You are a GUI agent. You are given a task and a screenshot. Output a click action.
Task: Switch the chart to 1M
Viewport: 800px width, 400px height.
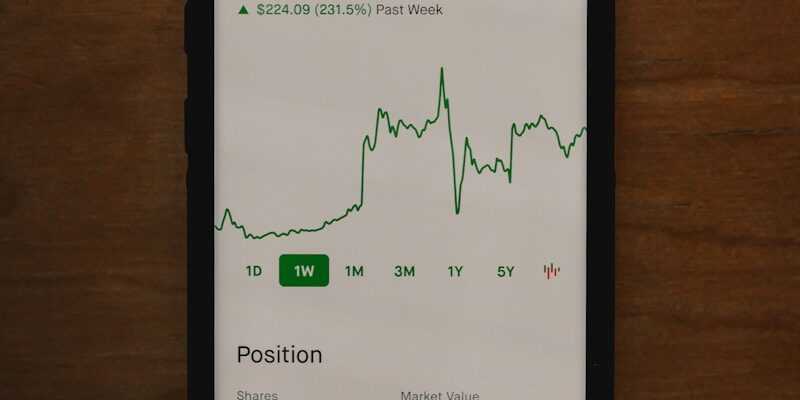point(354,271)
